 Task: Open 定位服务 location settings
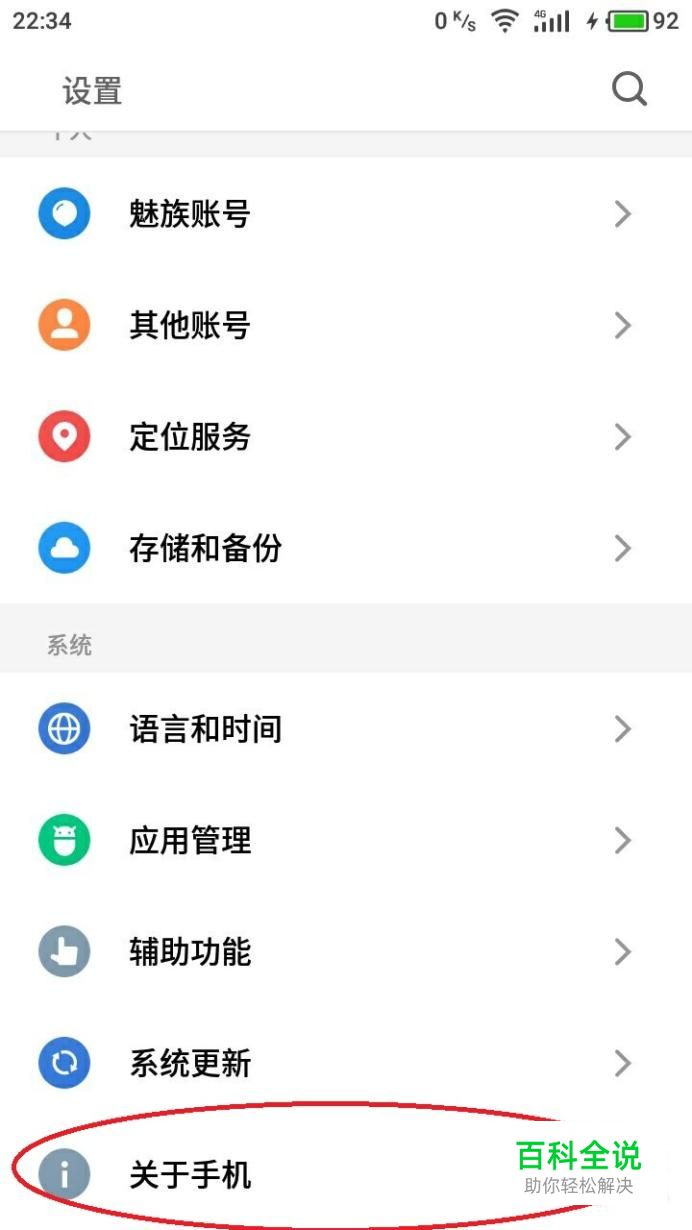(346, 437)
